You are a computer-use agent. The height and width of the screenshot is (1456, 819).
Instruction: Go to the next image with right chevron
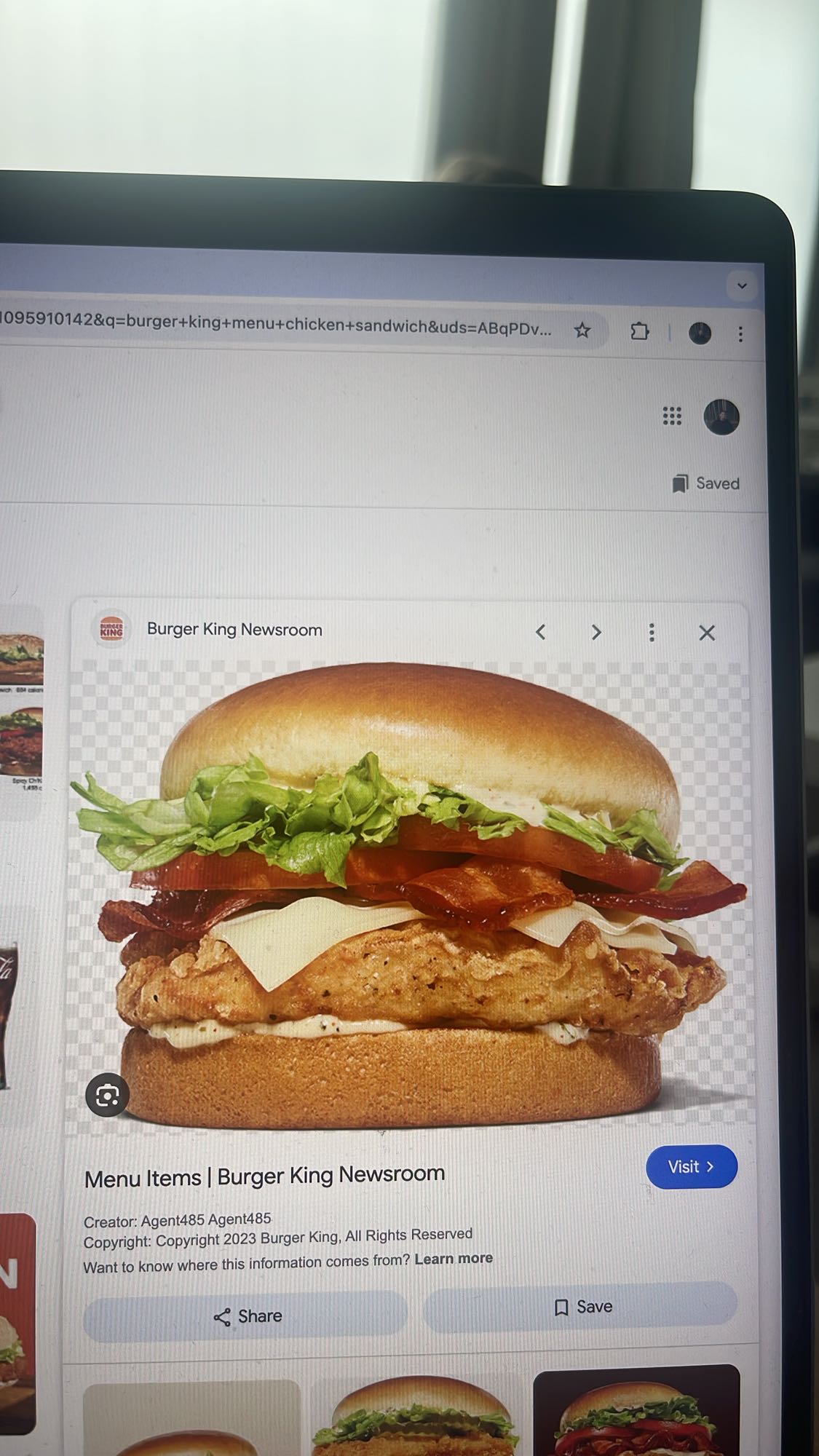596,633
